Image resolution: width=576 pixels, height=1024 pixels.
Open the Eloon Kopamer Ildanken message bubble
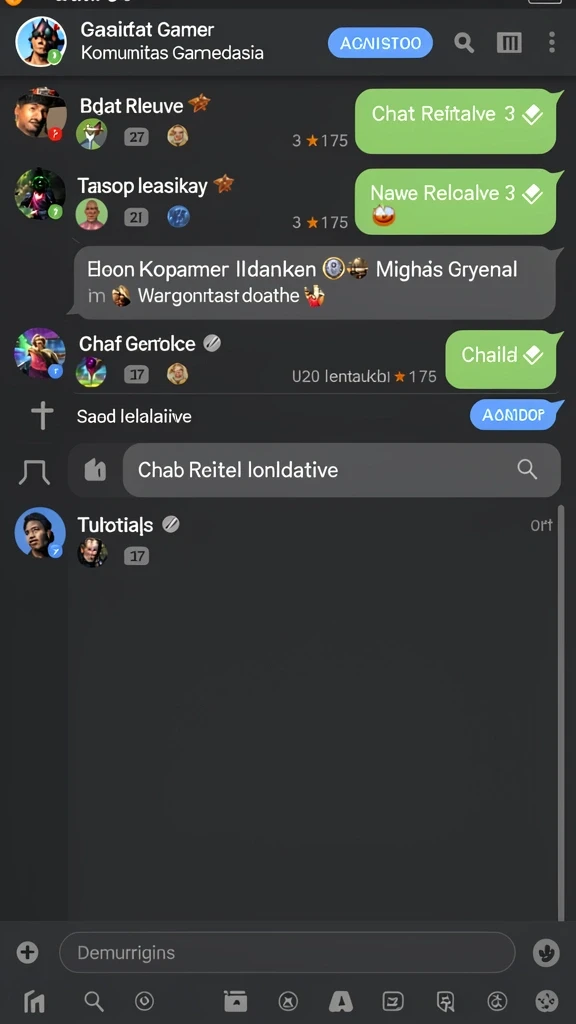coord(314,282)
